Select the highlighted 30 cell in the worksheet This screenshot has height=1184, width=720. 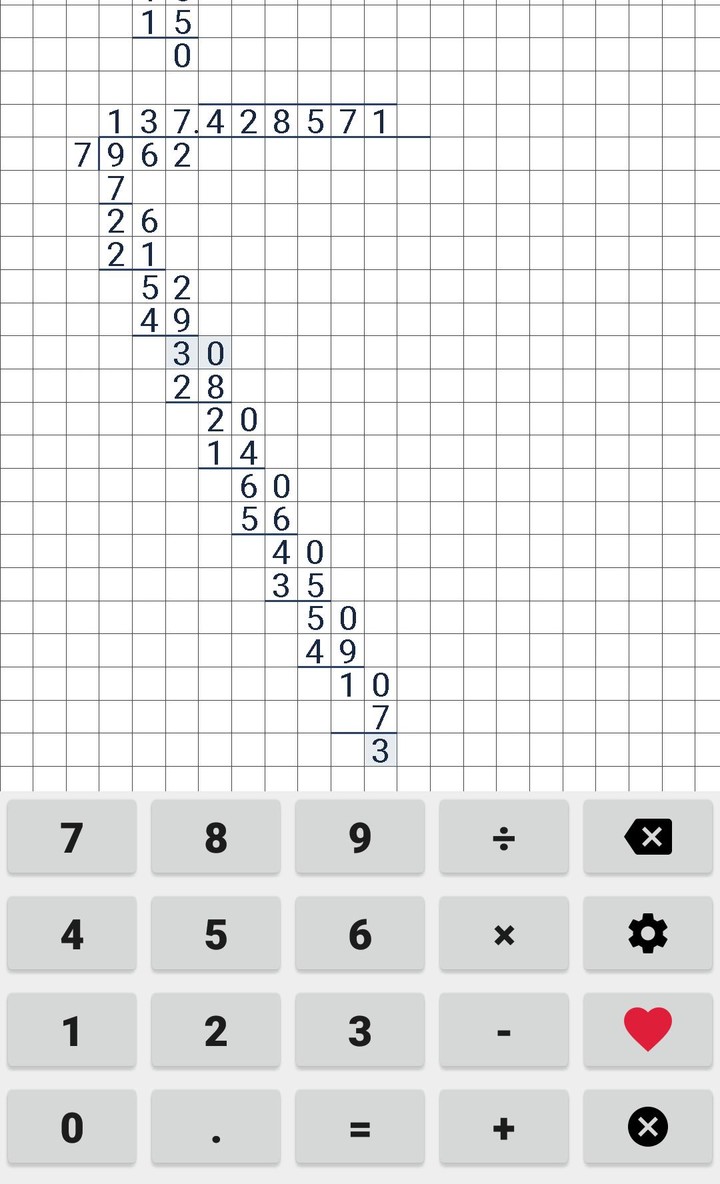point(196,353)
